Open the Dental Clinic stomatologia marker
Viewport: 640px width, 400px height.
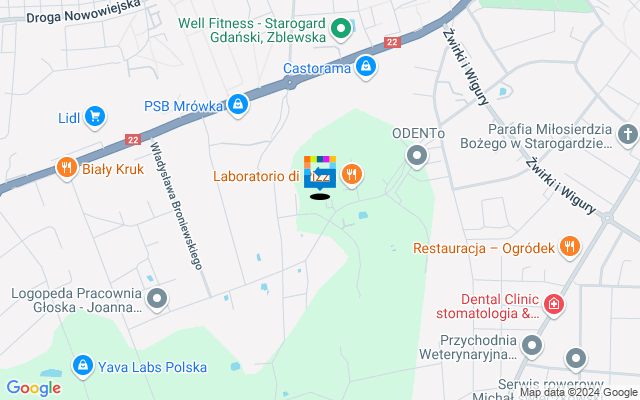pos(553,304)
